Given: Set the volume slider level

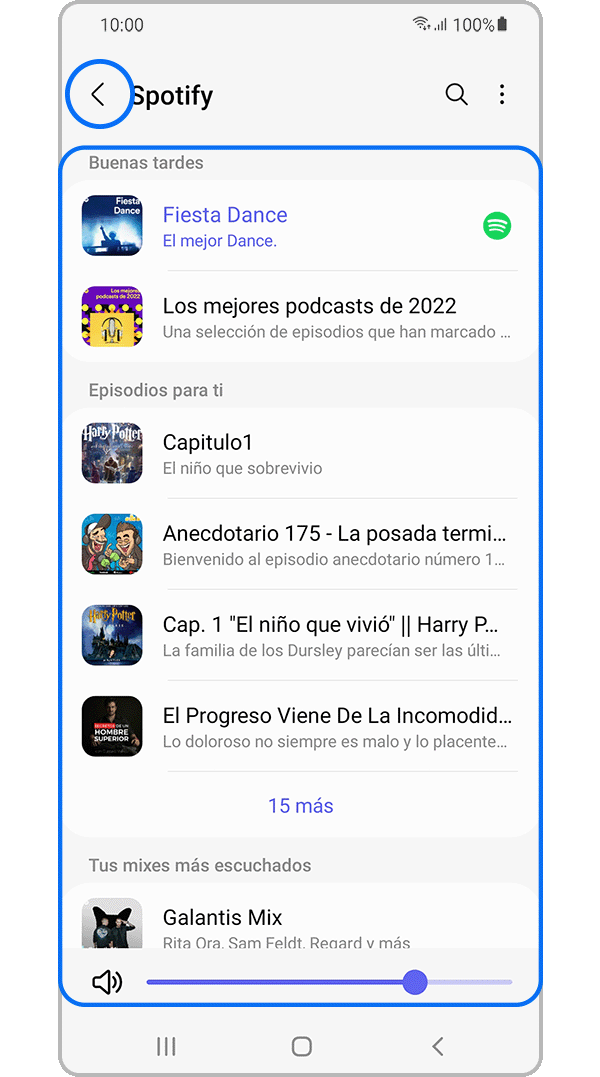Looking at the screenshot, I should [415, 983].
